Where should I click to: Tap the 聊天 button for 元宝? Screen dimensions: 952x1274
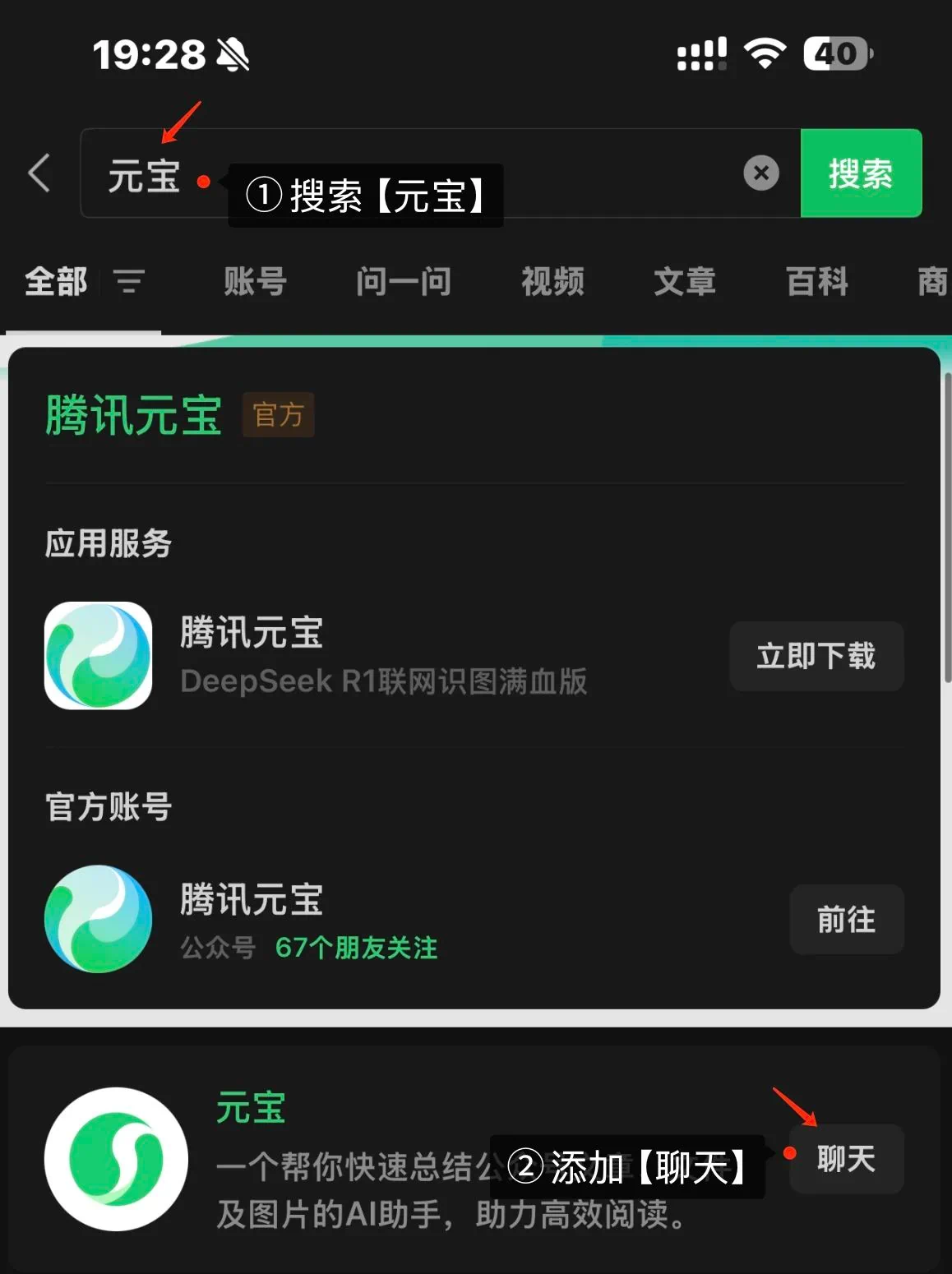[x=846, y=1159]
